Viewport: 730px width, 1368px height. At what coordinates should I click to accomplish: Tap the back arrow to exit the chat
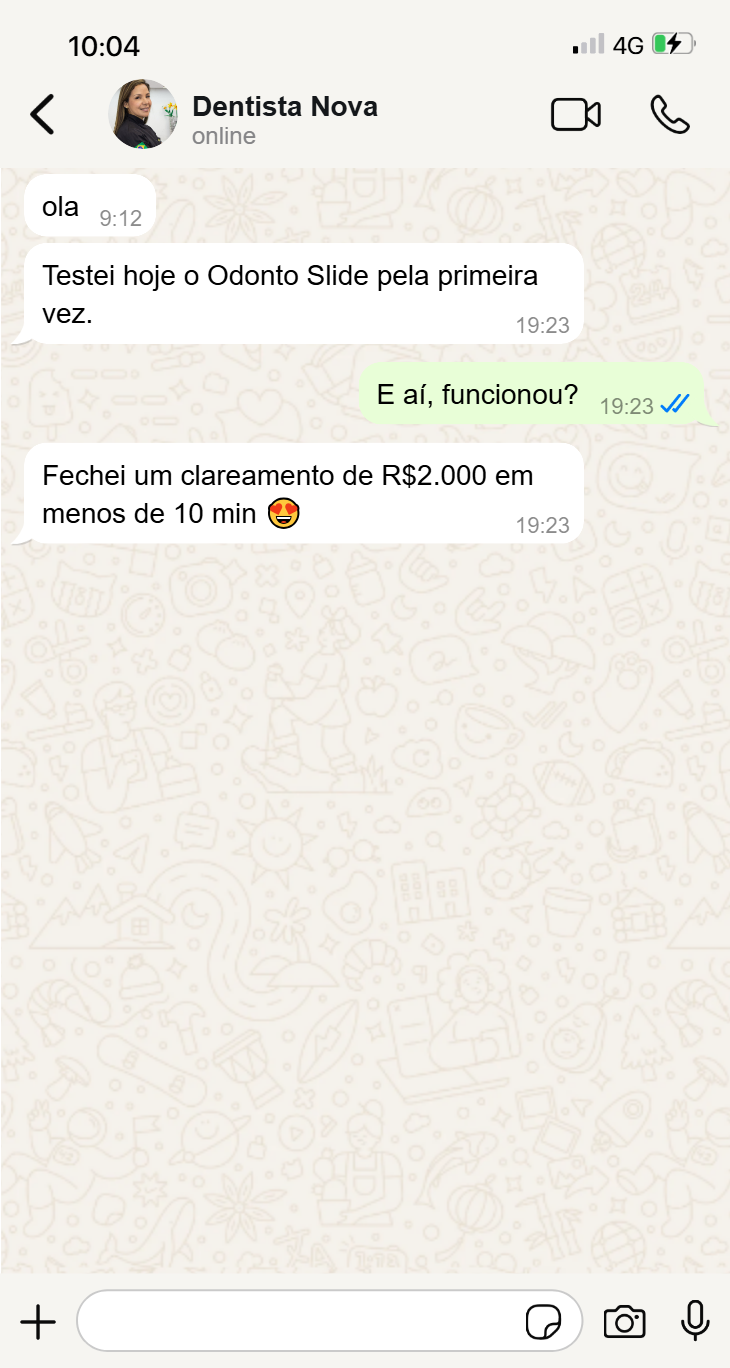coord(42,114)
